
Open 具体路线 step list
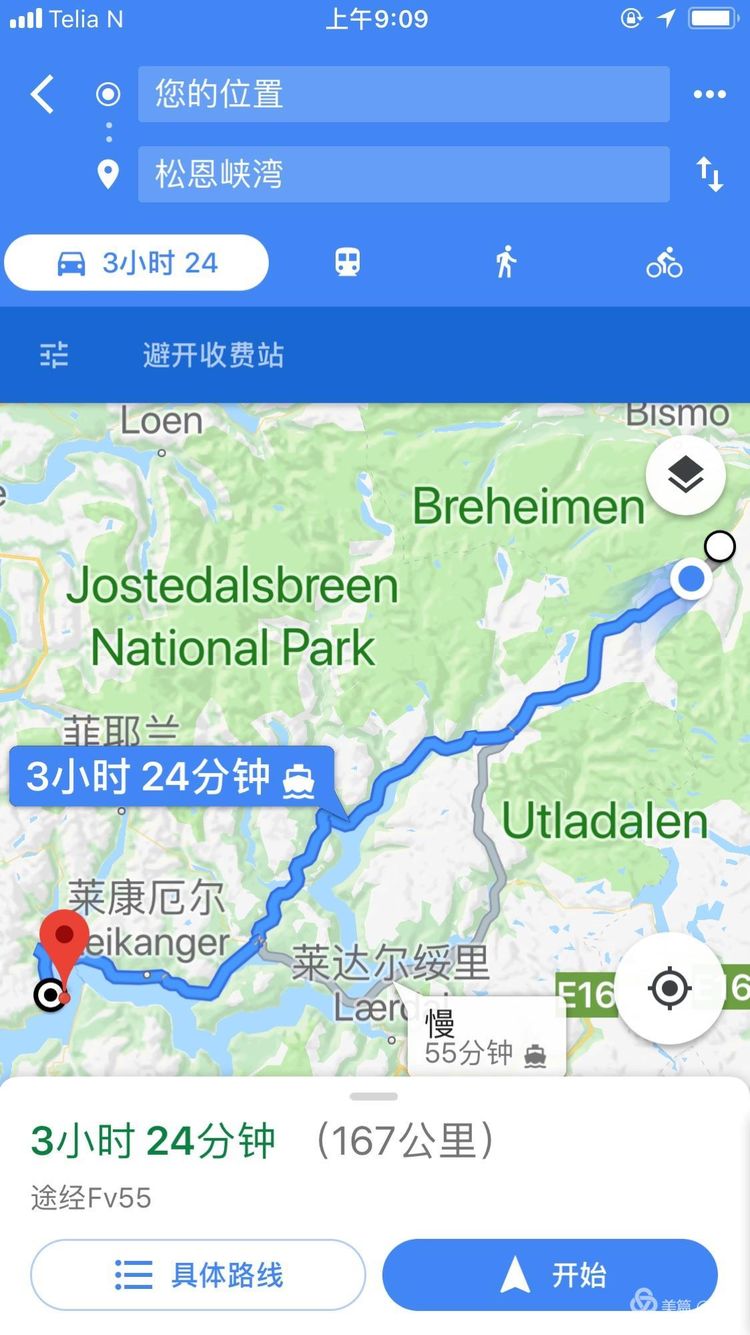(x=198, y=1274)
